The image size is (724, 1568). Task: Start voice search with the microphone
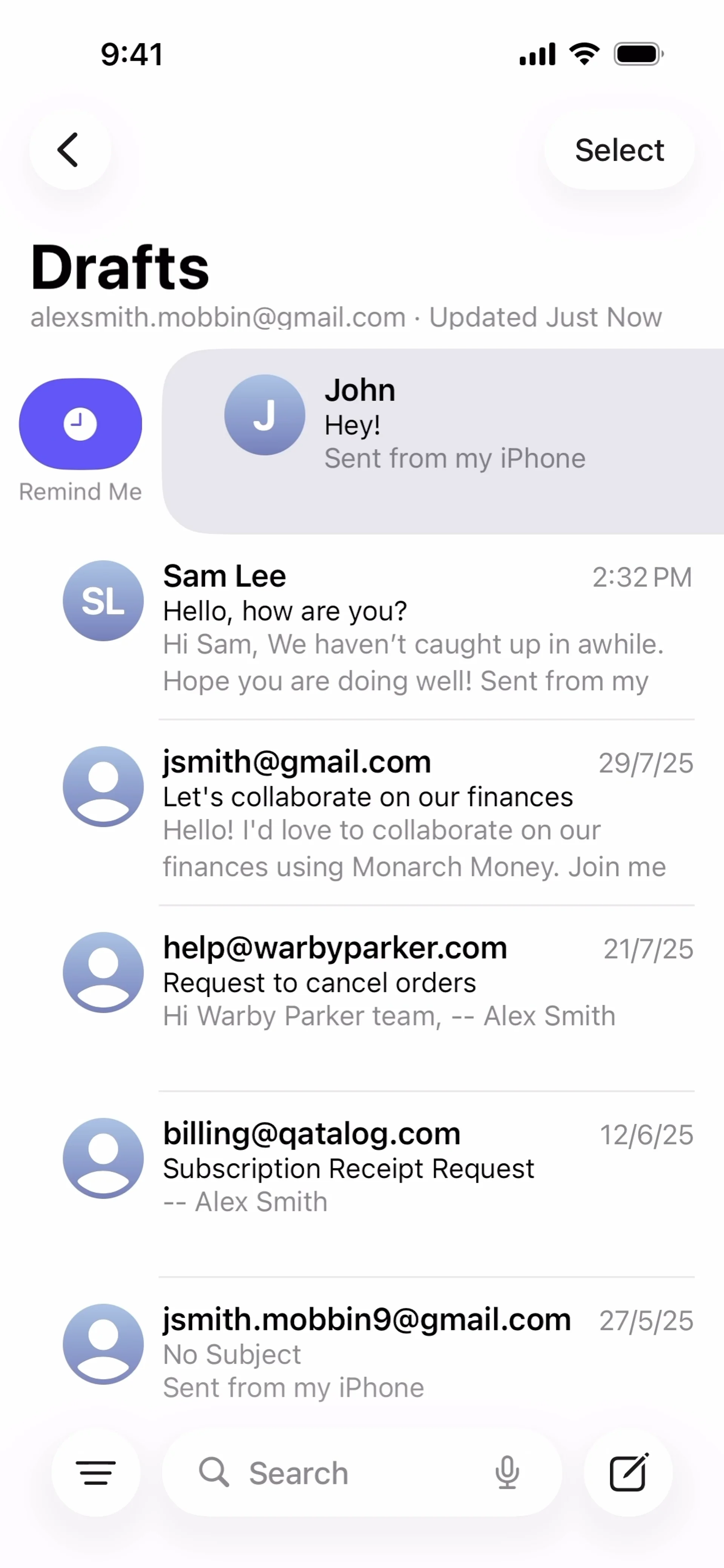[507, 1473]
